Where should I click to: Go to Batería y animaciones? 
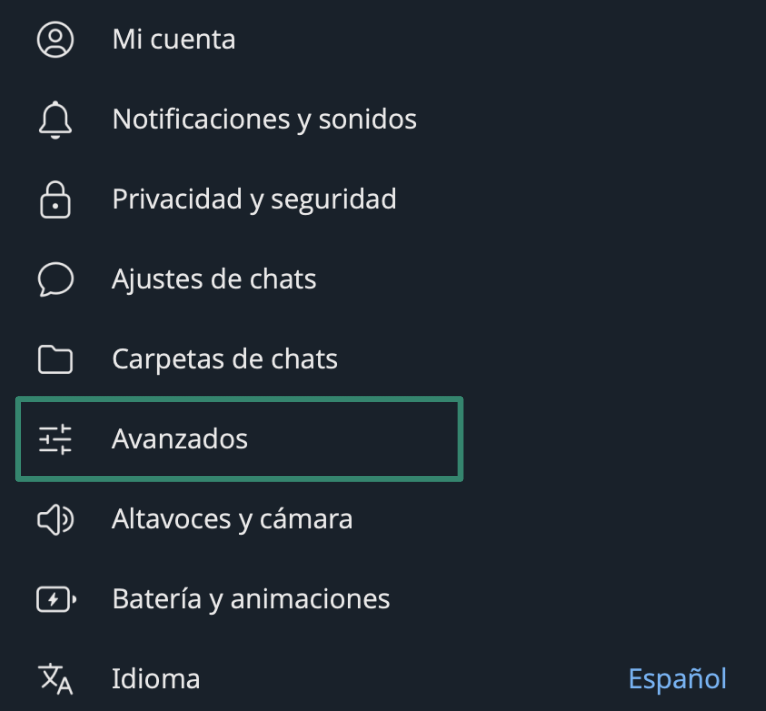coord(250,599)
